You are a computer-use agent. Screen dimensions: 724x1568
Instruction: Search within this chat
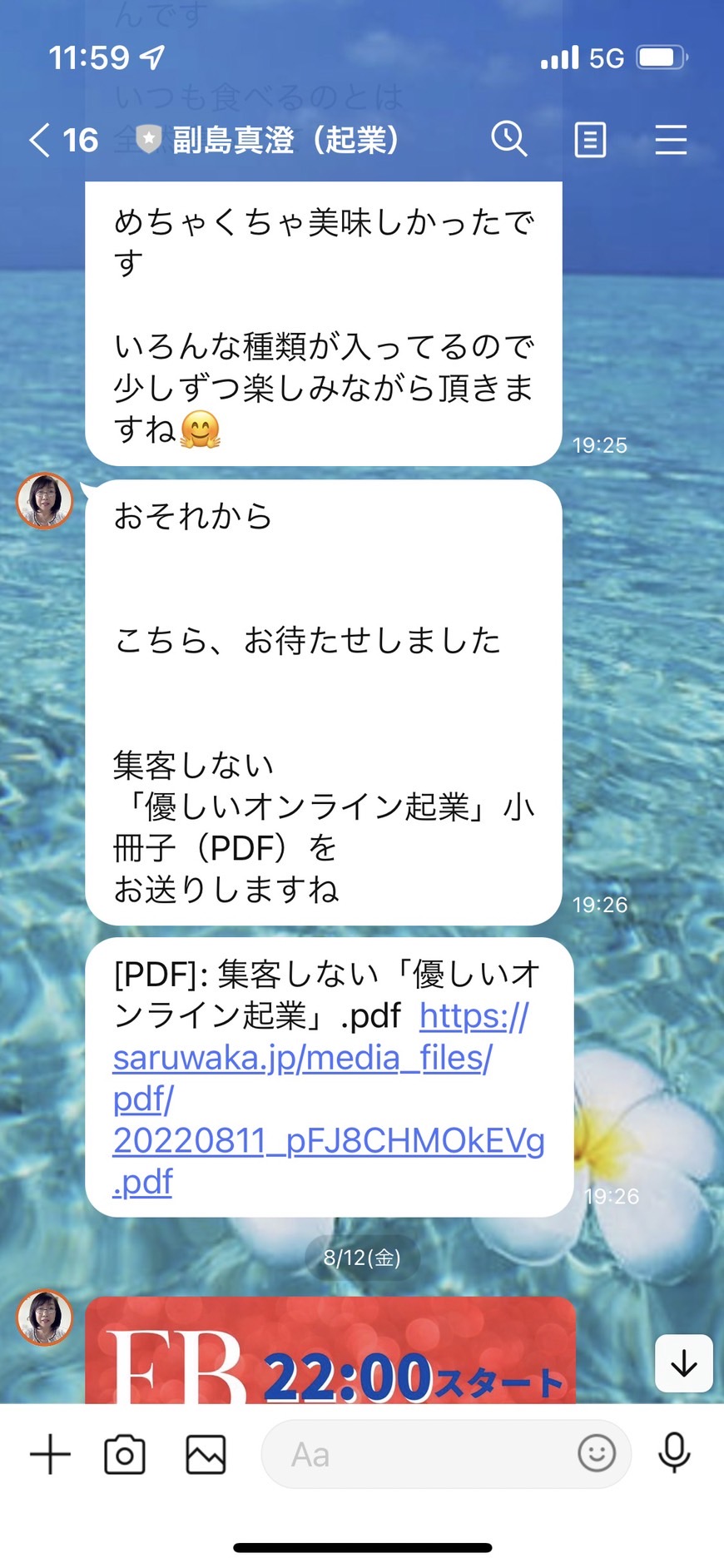tap(508, 139)
